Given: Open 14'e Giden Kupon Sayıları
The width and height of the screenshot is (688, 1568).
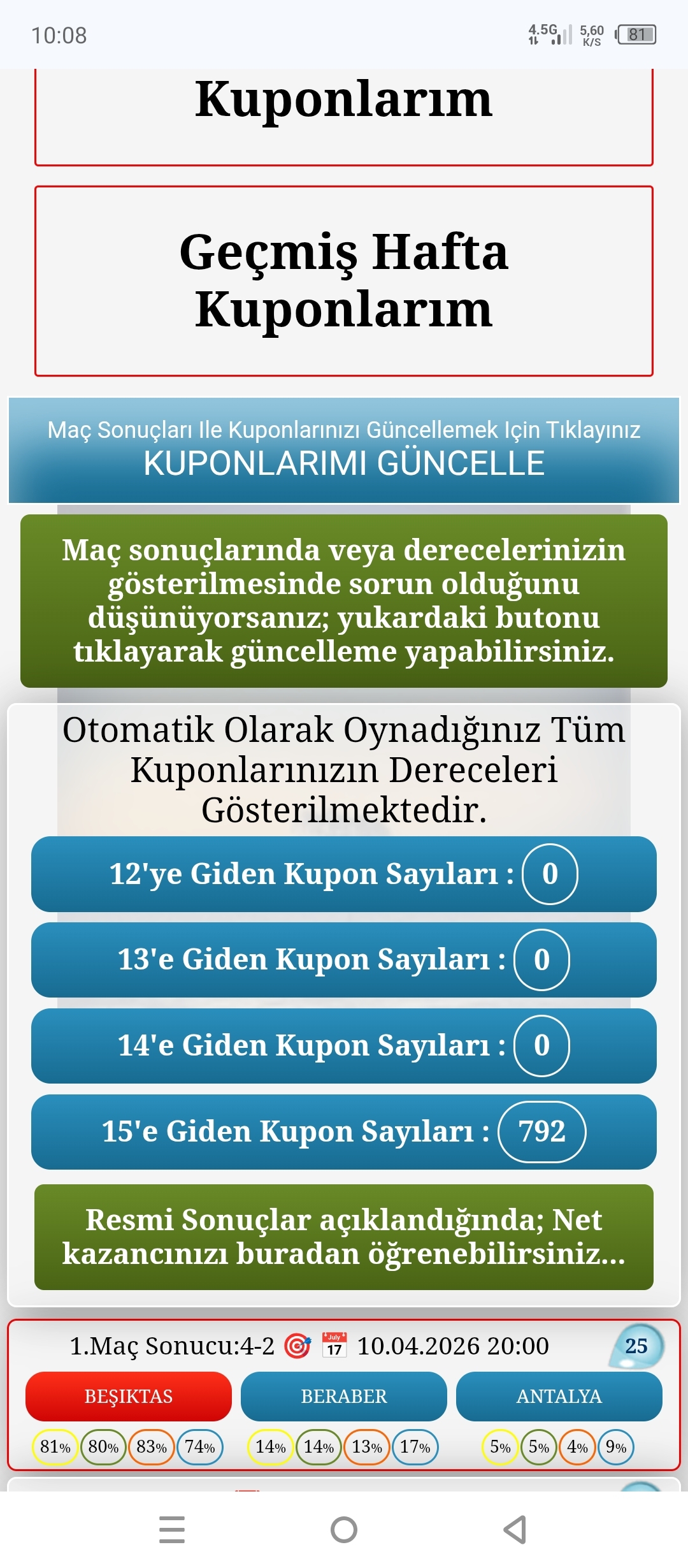Looking at the screenshot, I should pyautogui.click(x=344, y=1046).
